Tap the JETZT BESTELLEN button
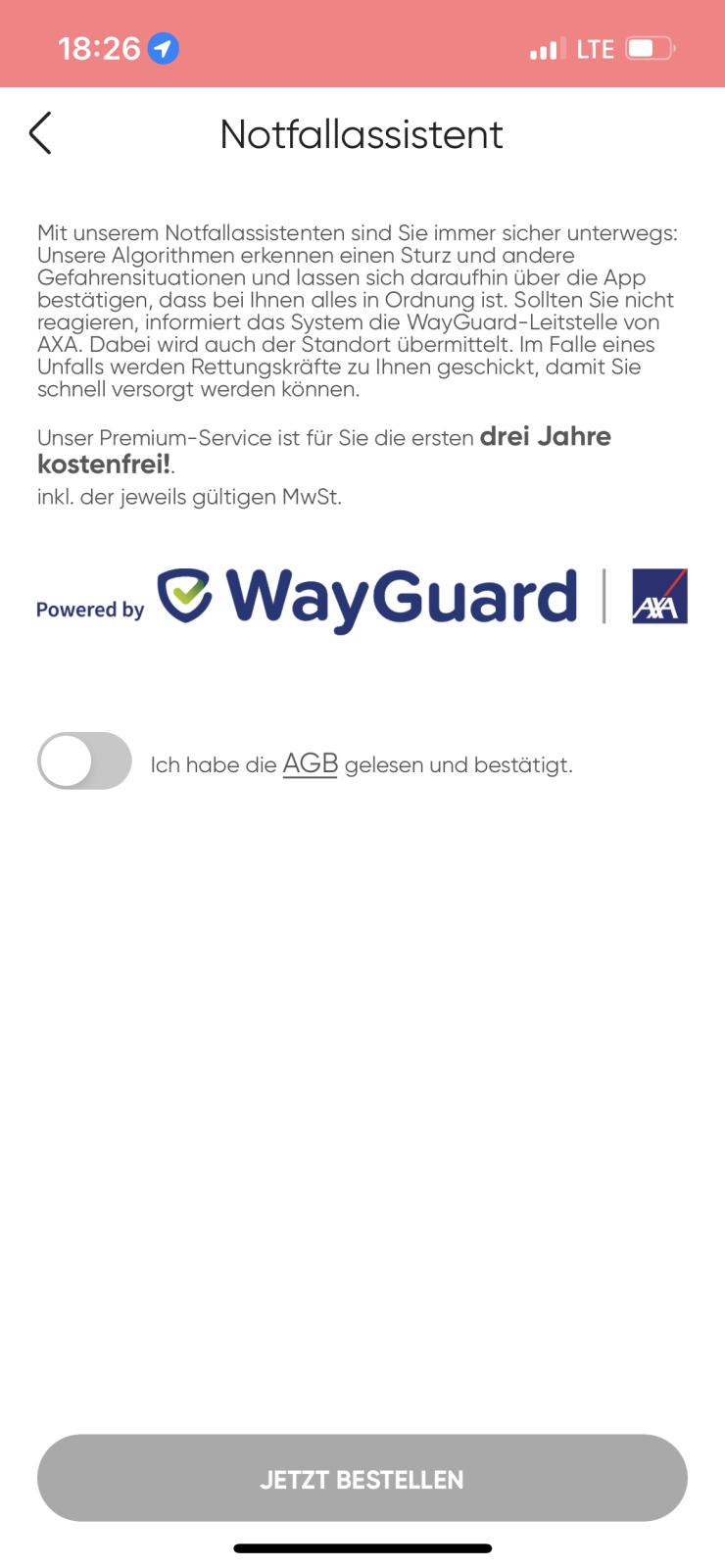The height and width of the screenshot is (1568, 725). pos(362,1478)
